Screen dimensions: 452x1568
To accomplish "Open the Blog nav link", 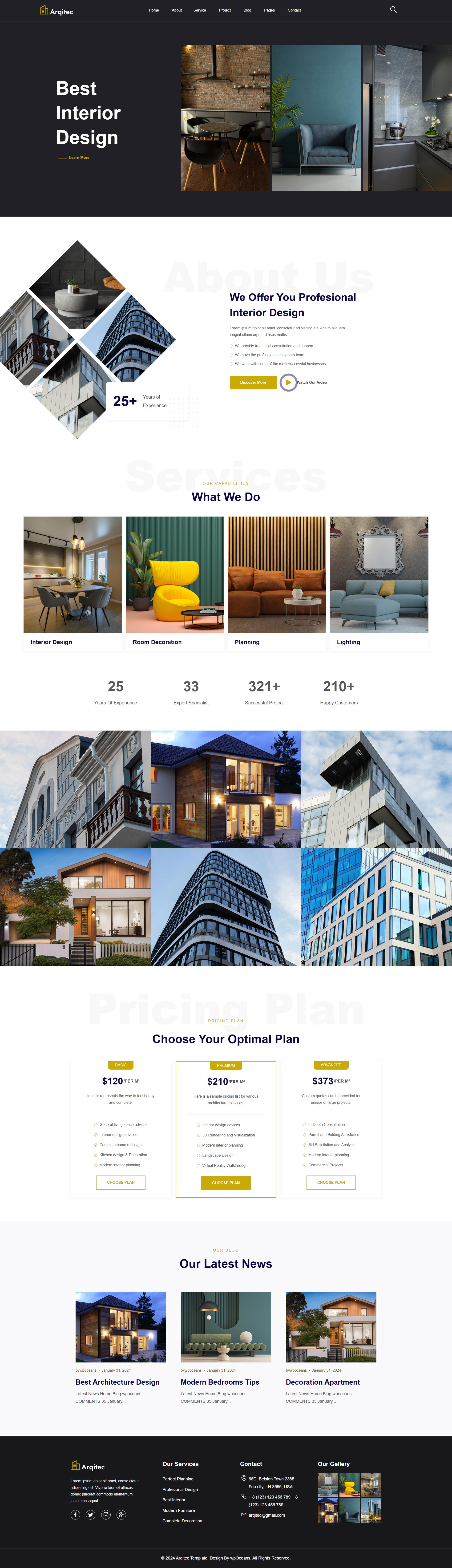I will (247, 10).
